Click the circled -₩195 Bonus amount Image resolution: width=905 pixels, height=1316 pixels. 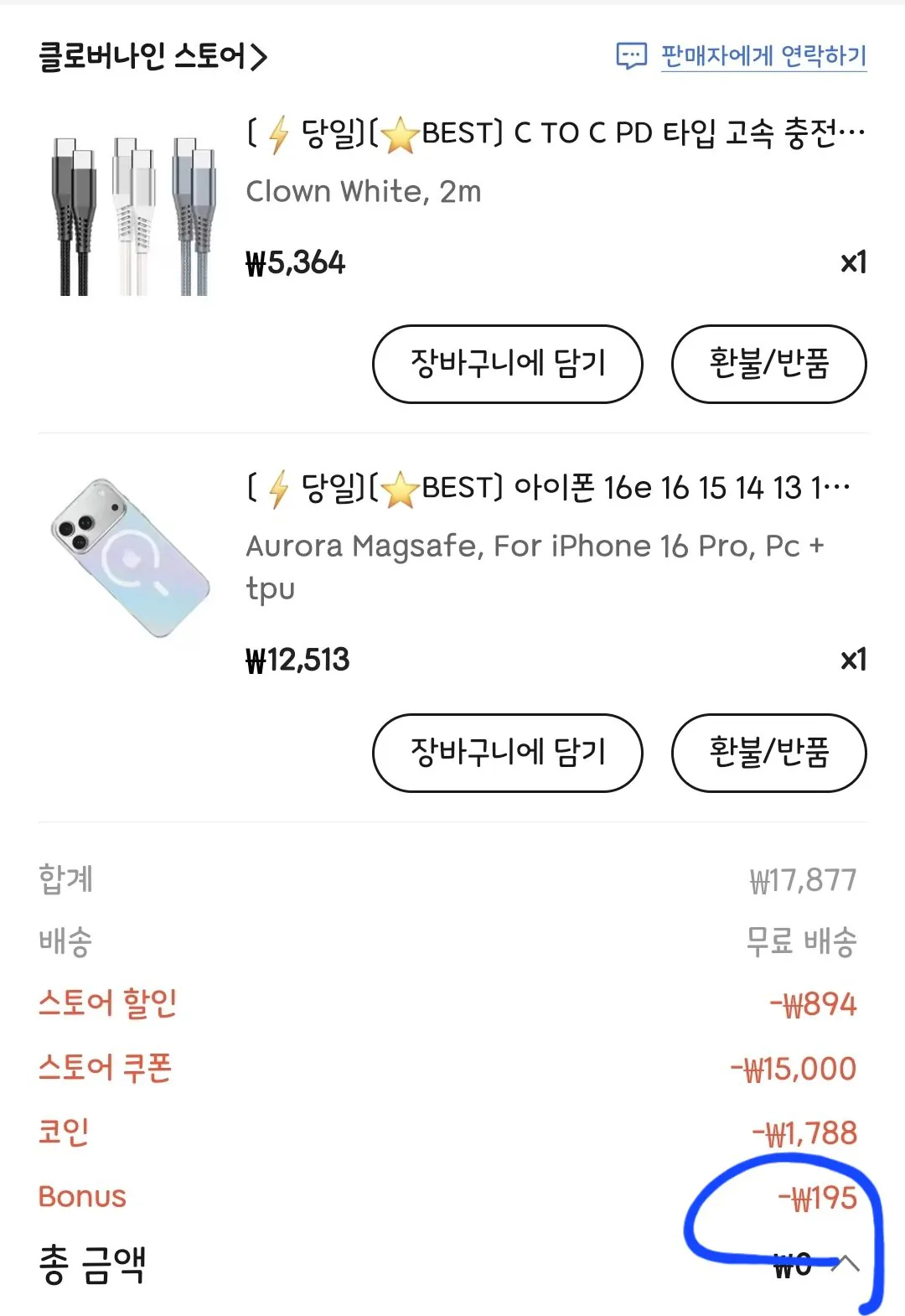(817, 1197)
